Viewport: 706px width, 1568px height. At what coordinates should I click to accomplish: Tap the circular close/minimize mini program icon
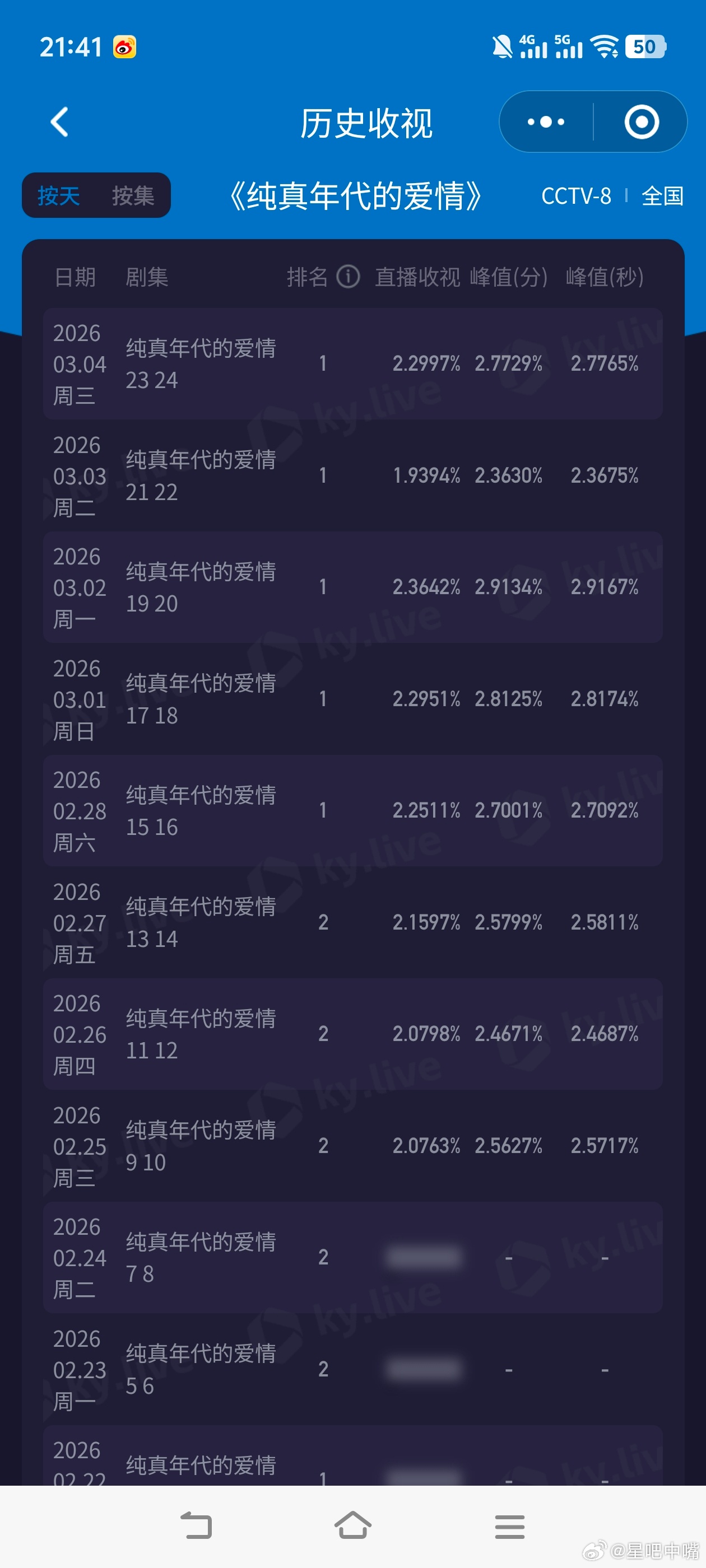click(643, 122)
